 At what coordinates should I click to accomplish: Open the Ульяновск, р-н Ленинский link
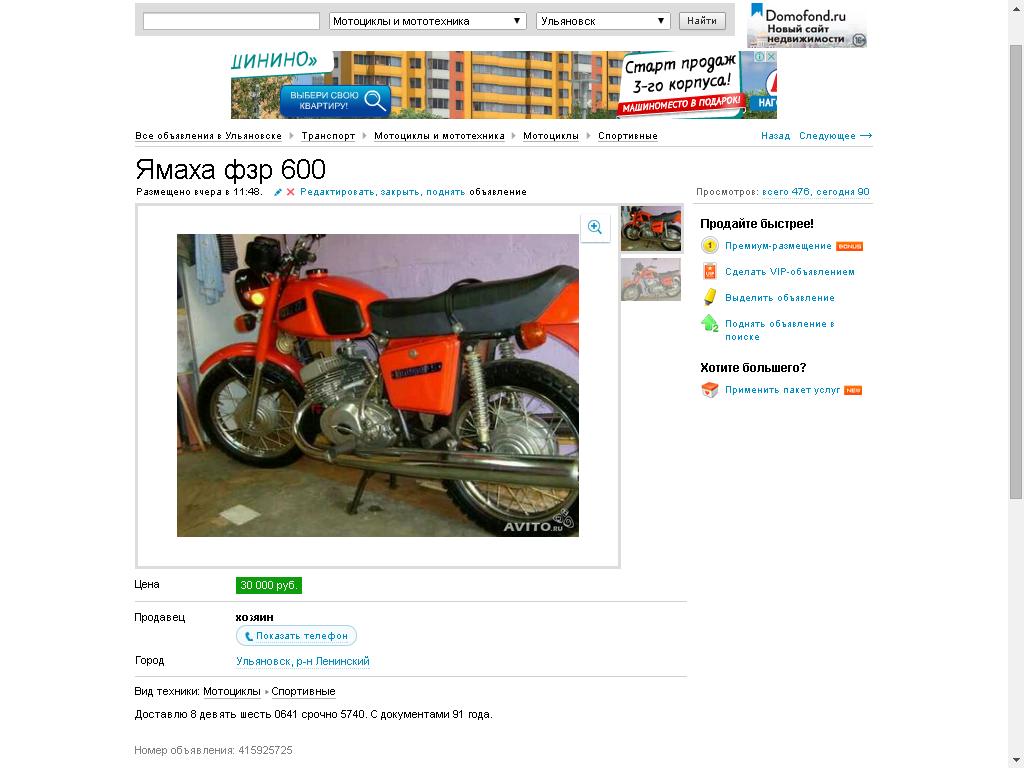[x=302, y=662]
